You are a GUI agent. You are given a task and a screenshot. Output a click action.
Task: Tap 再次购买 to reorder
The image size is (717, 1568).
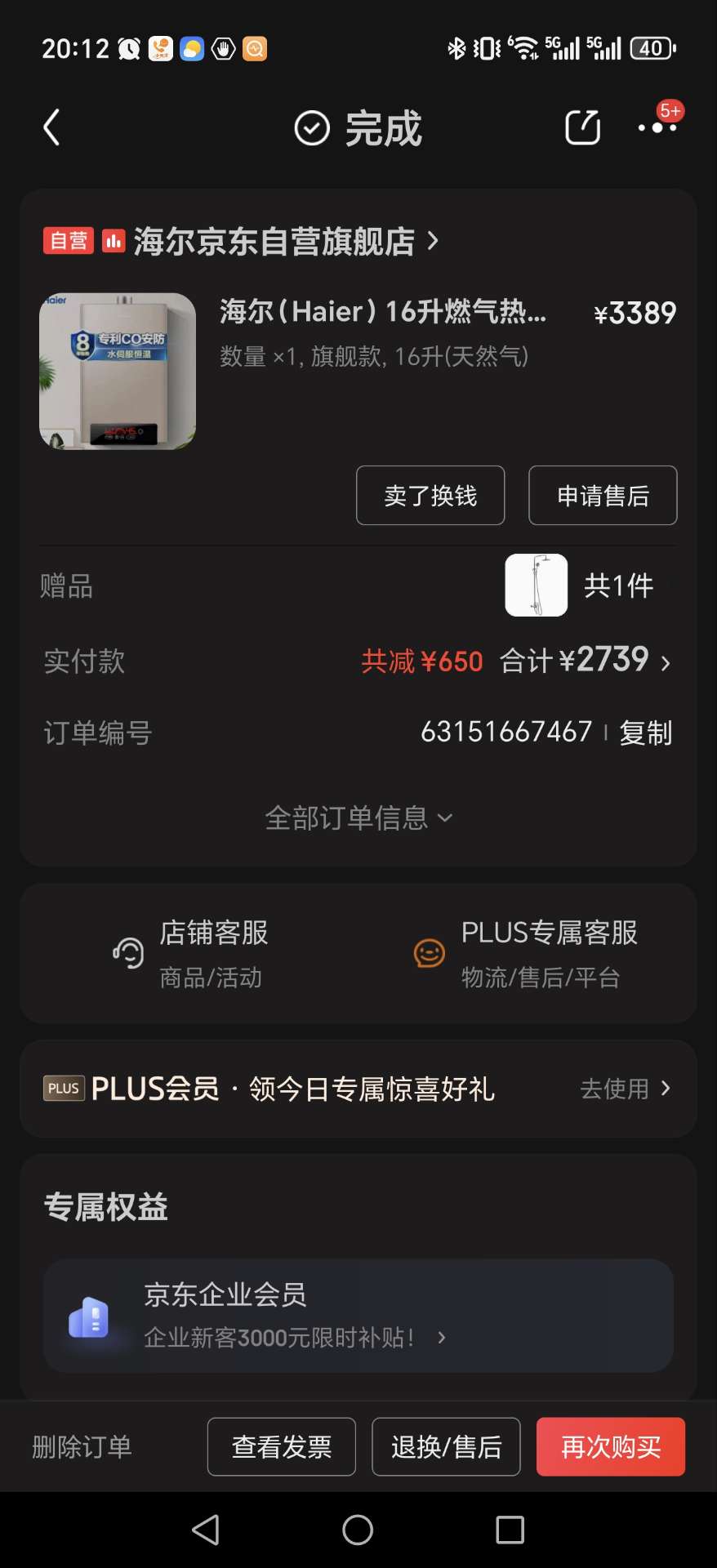[611, 1447]
